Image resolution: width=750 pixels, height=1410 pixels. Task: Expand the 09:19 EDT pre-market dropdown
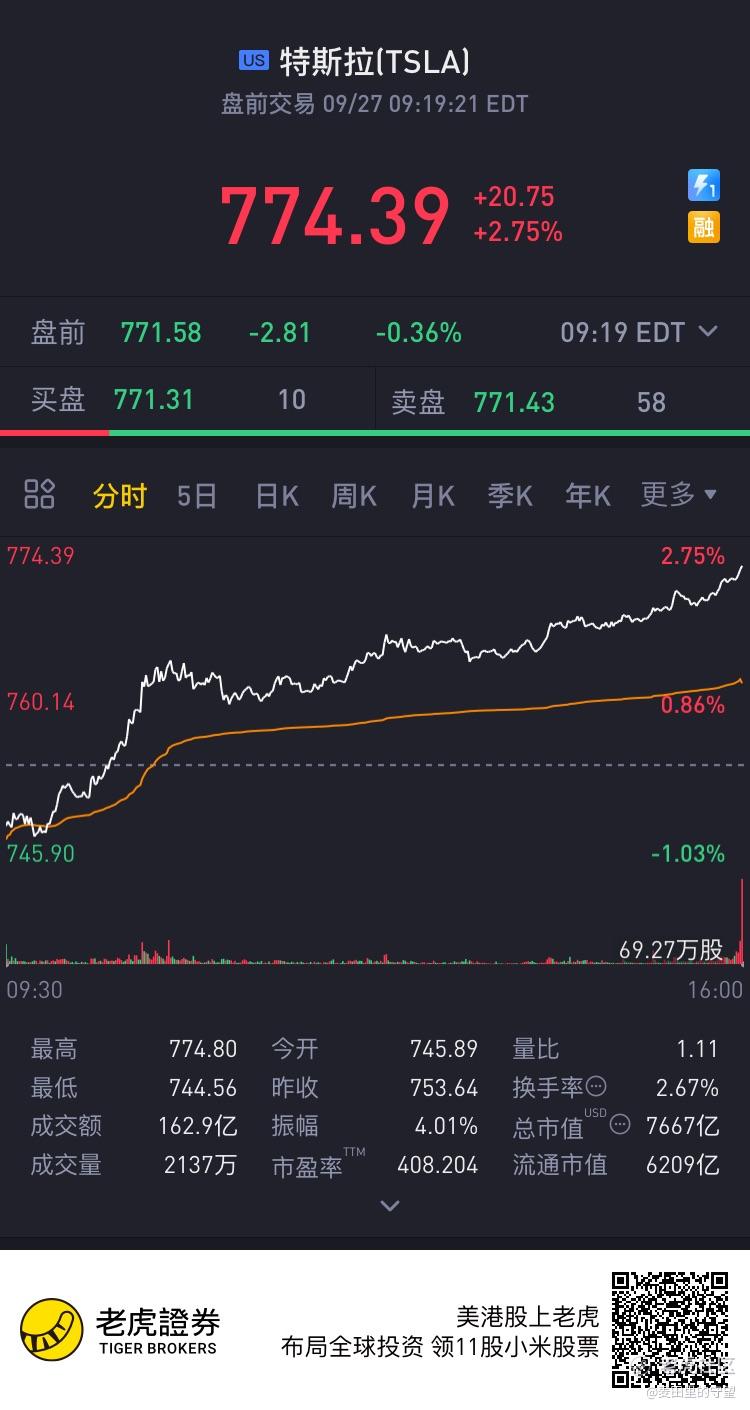tap(707, 332)
